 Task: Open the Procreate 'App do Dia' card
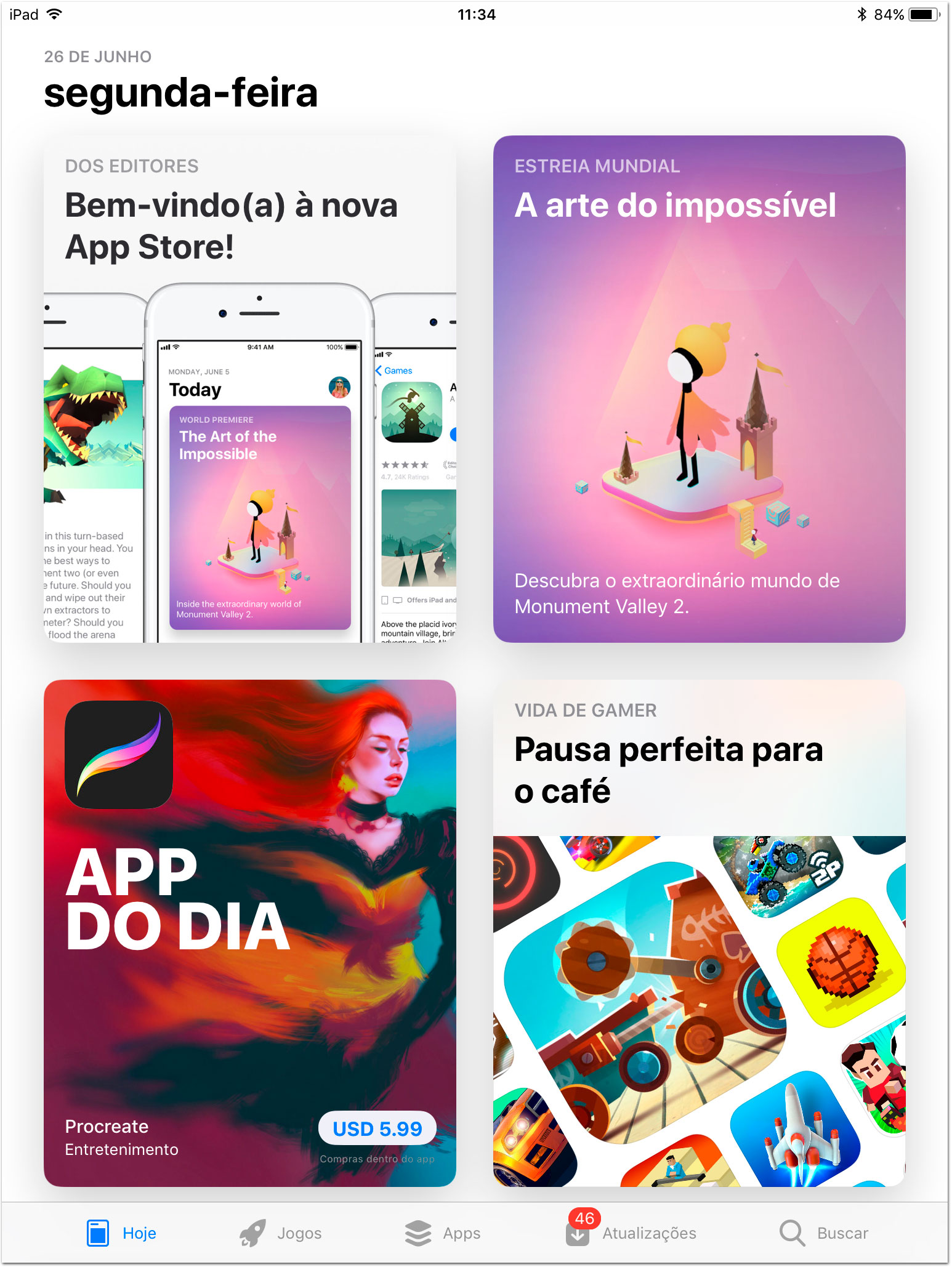tap(249, 932)
